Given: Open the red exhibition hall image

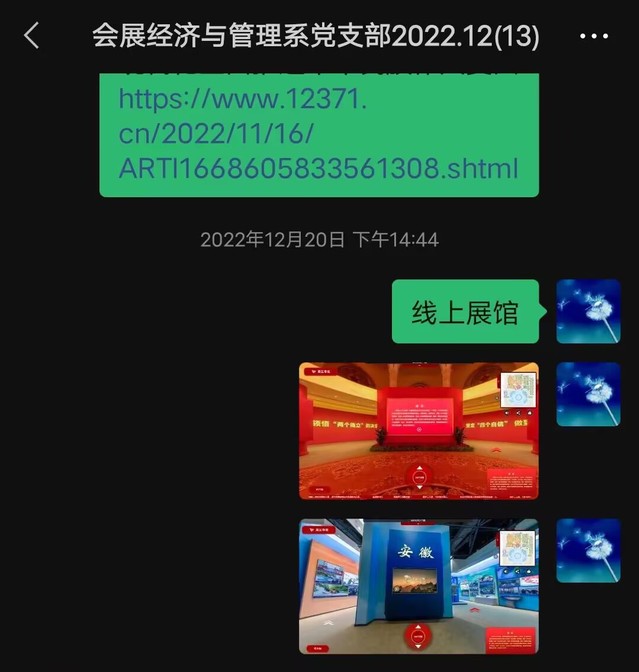Looking at the screenshot, I should [419, 431].
